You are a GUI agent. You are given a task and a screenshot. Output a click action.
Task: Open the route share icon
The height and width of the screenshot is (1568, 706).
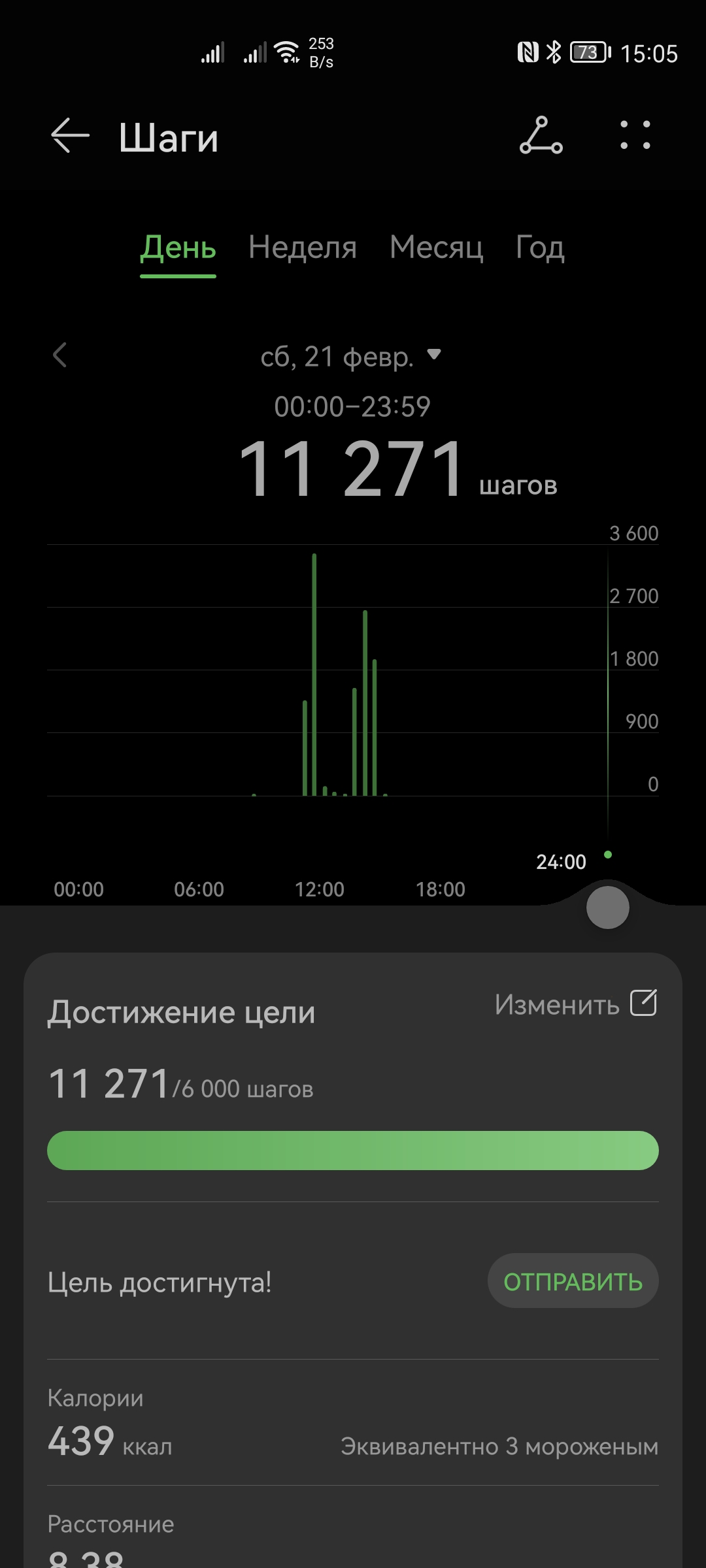pos(541,136)
